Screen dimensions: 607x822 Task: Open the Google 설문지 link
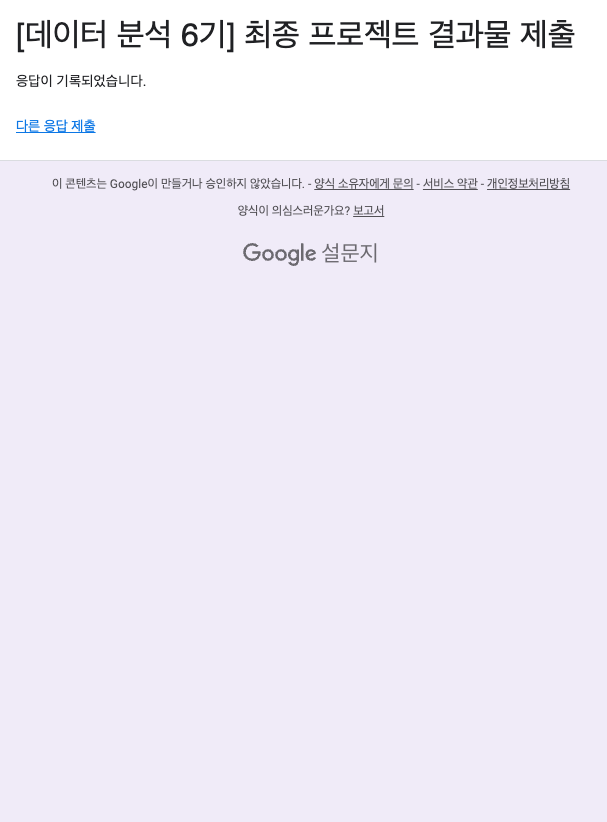[x=310, y=253]
